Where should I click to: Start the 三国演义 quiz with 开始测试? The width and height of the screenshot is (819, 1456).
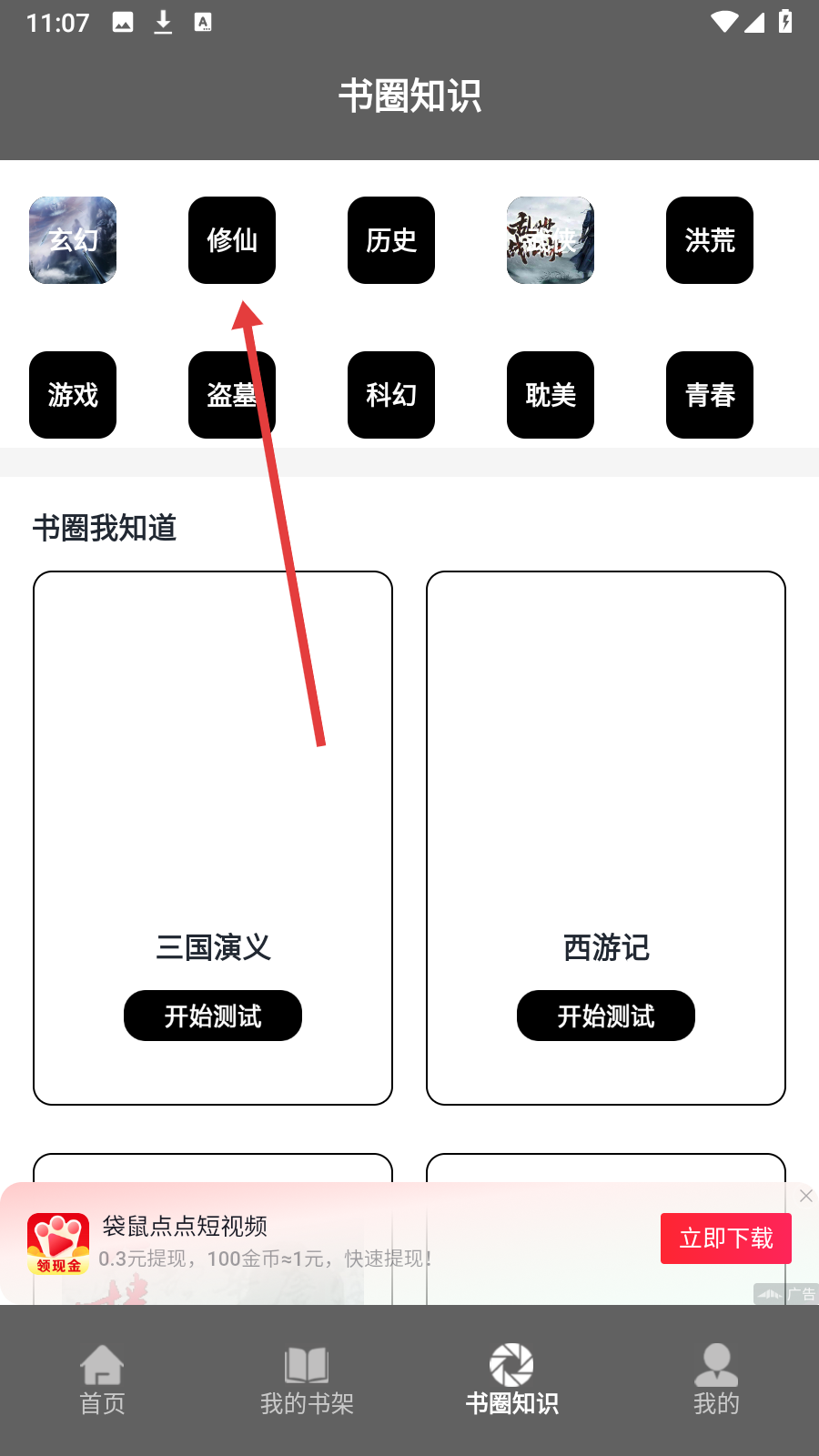pos(213,1016)
